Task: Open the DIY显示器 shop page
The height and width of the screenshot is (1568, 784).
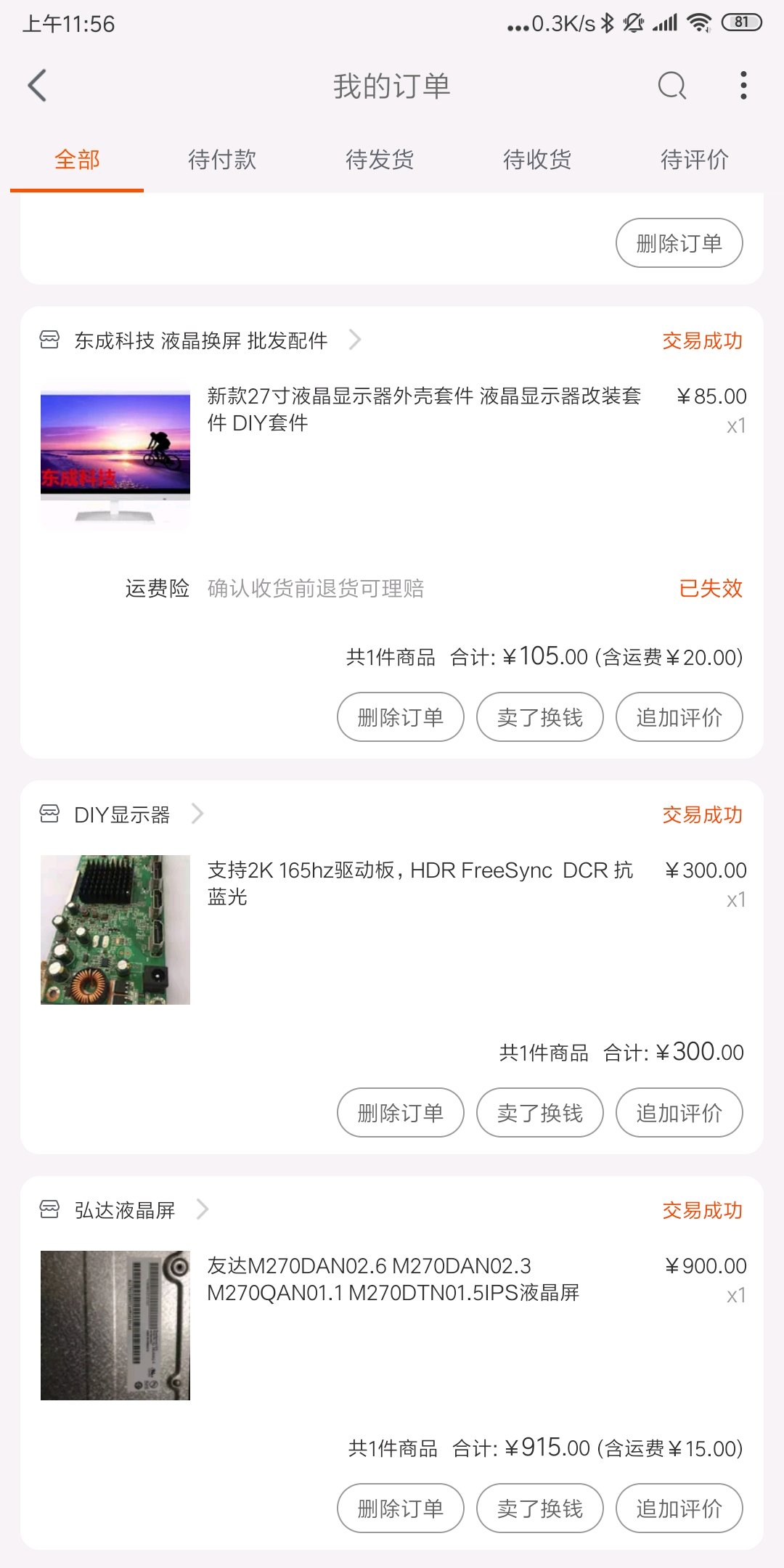Action: tap(122, 814)
